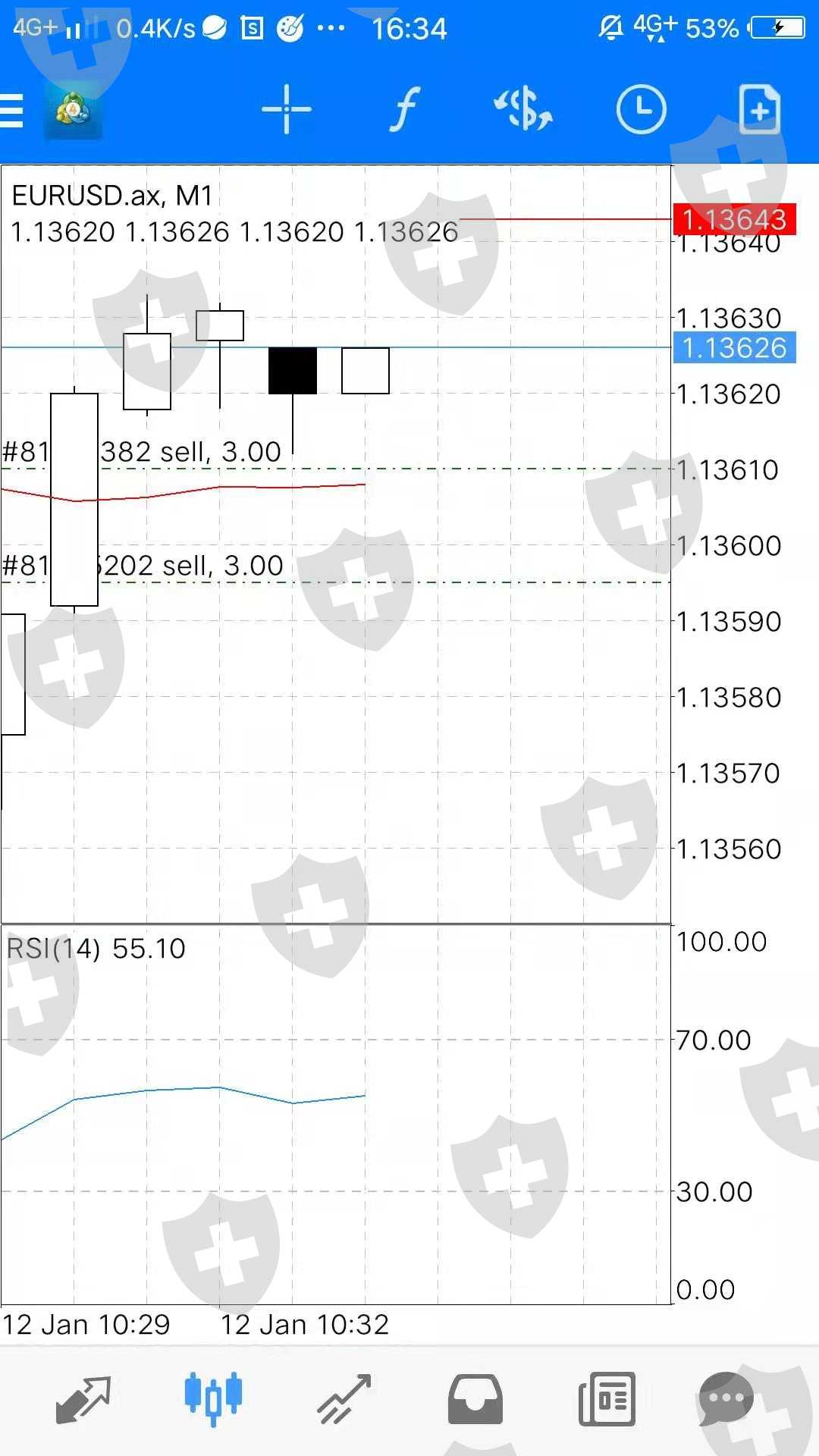Screen dimensions: 819x1456
Task: Open the indicators function icon
Action: point(406,109)
